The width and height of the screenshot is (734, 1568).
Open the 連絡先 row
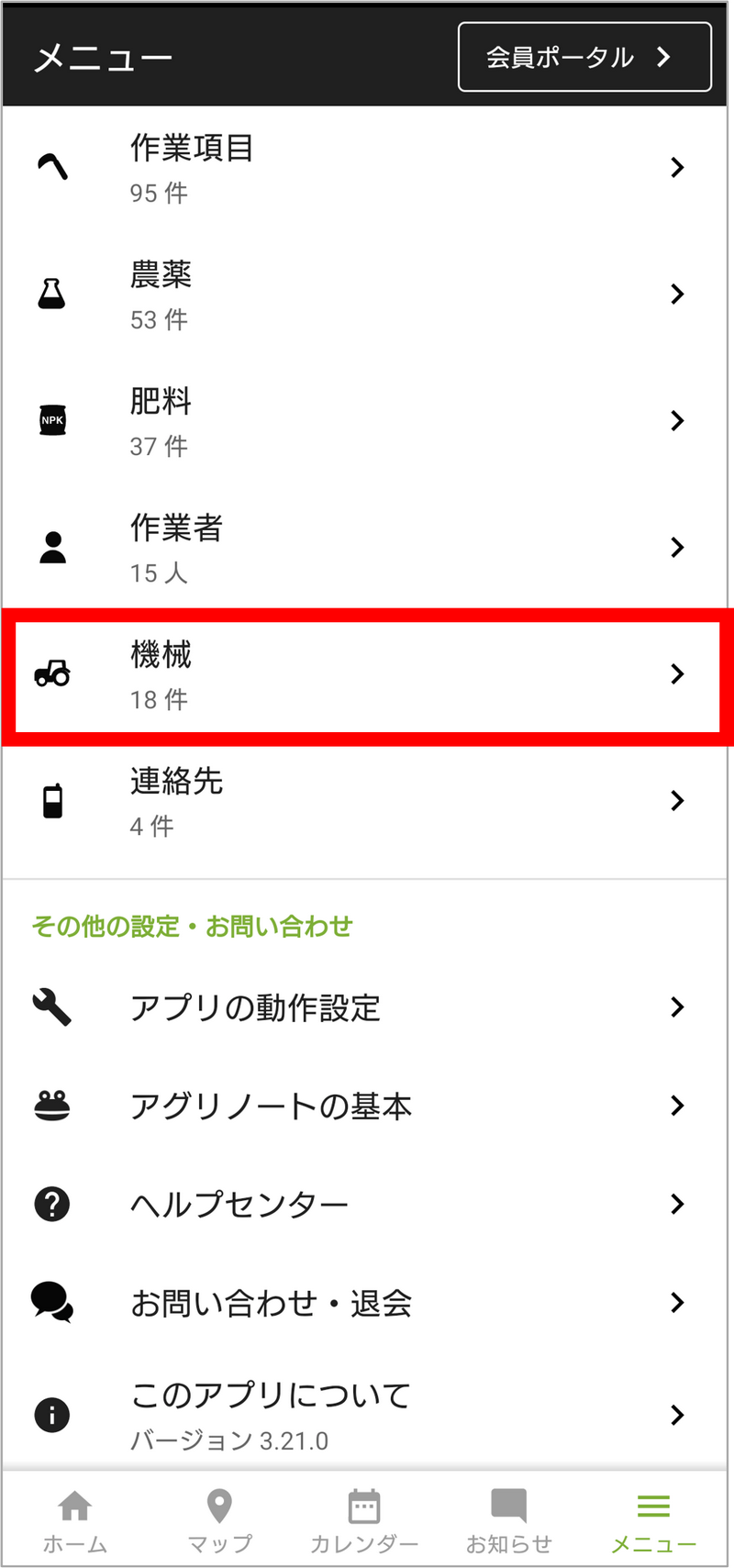pos(364,802)
